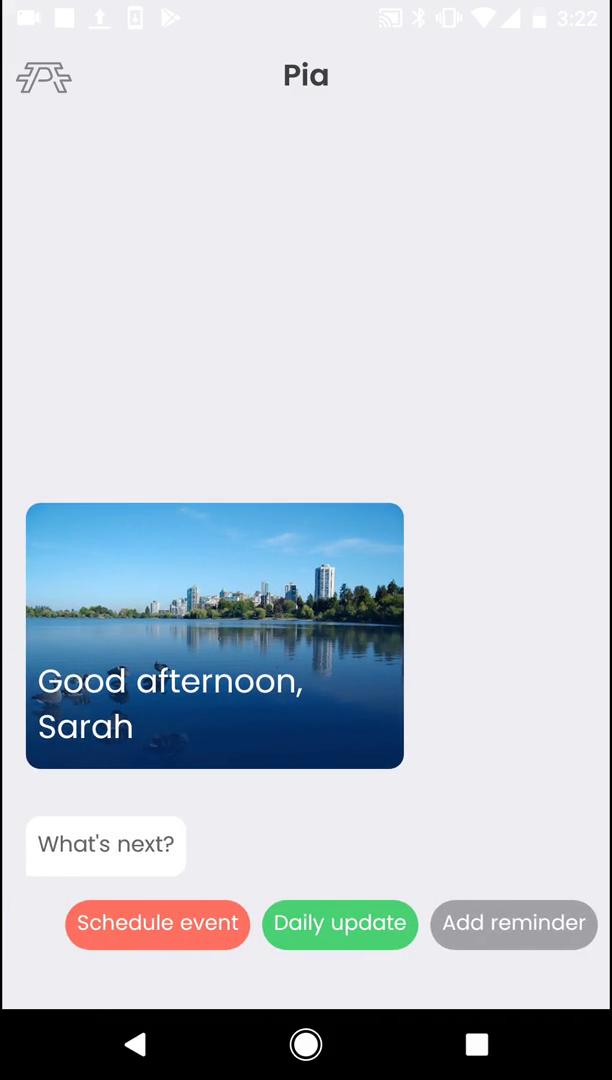Open the picnic table icon menu

pyautogui.click(x=44, y=77)
